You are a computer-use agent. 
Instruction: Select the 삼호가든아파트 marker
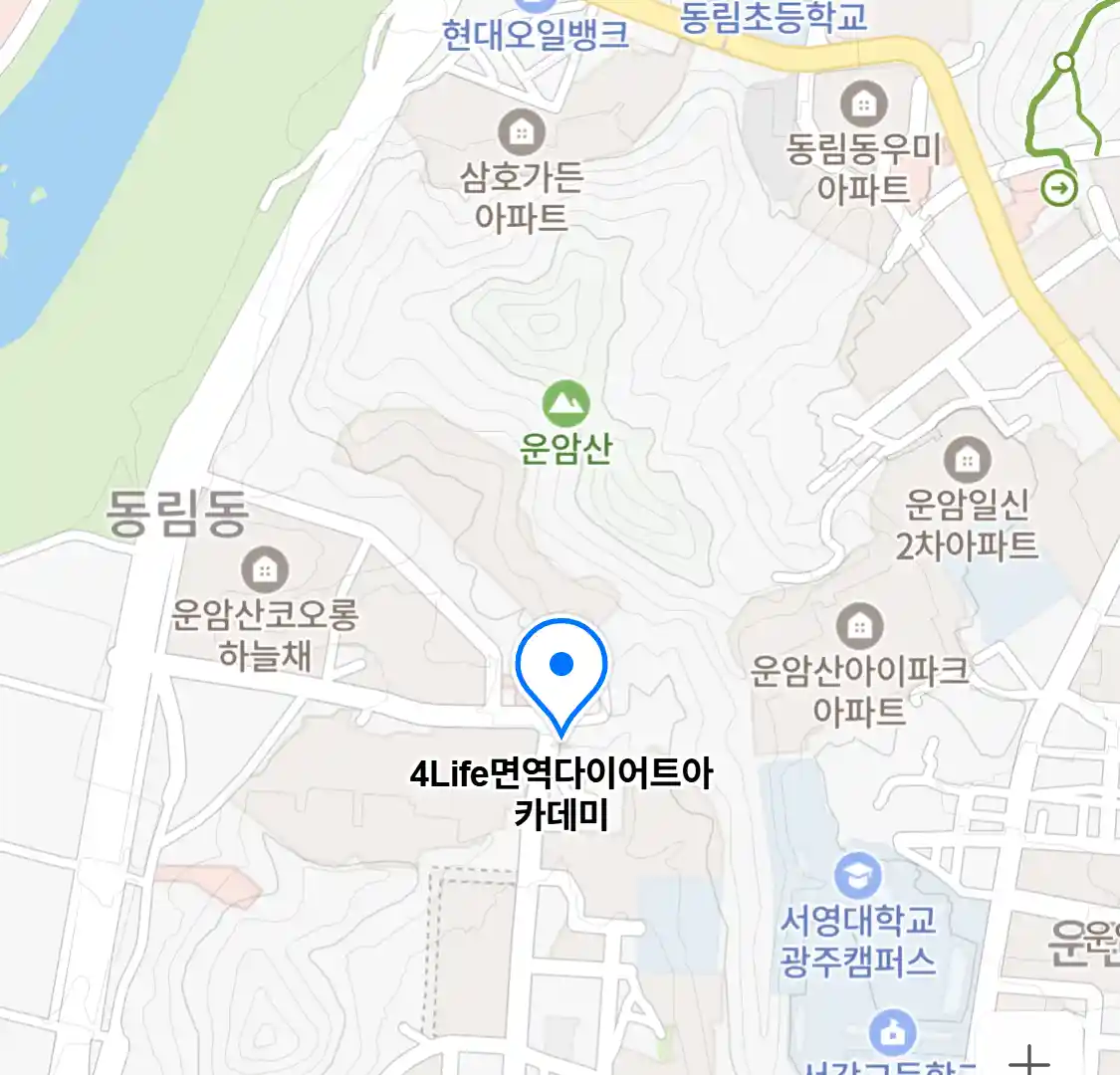521,131
